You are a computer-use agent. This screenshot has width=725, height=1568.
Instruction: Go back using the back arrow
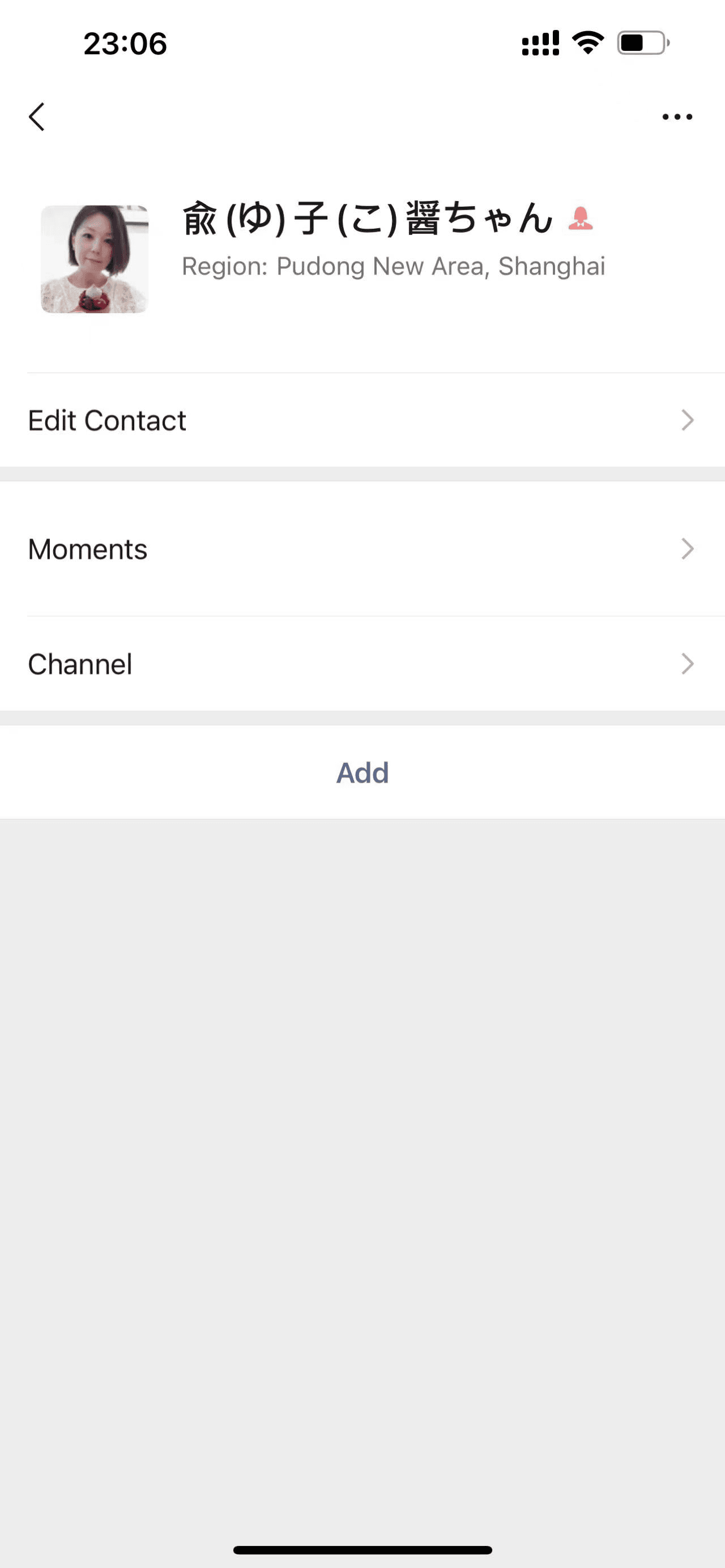point(36,116)
